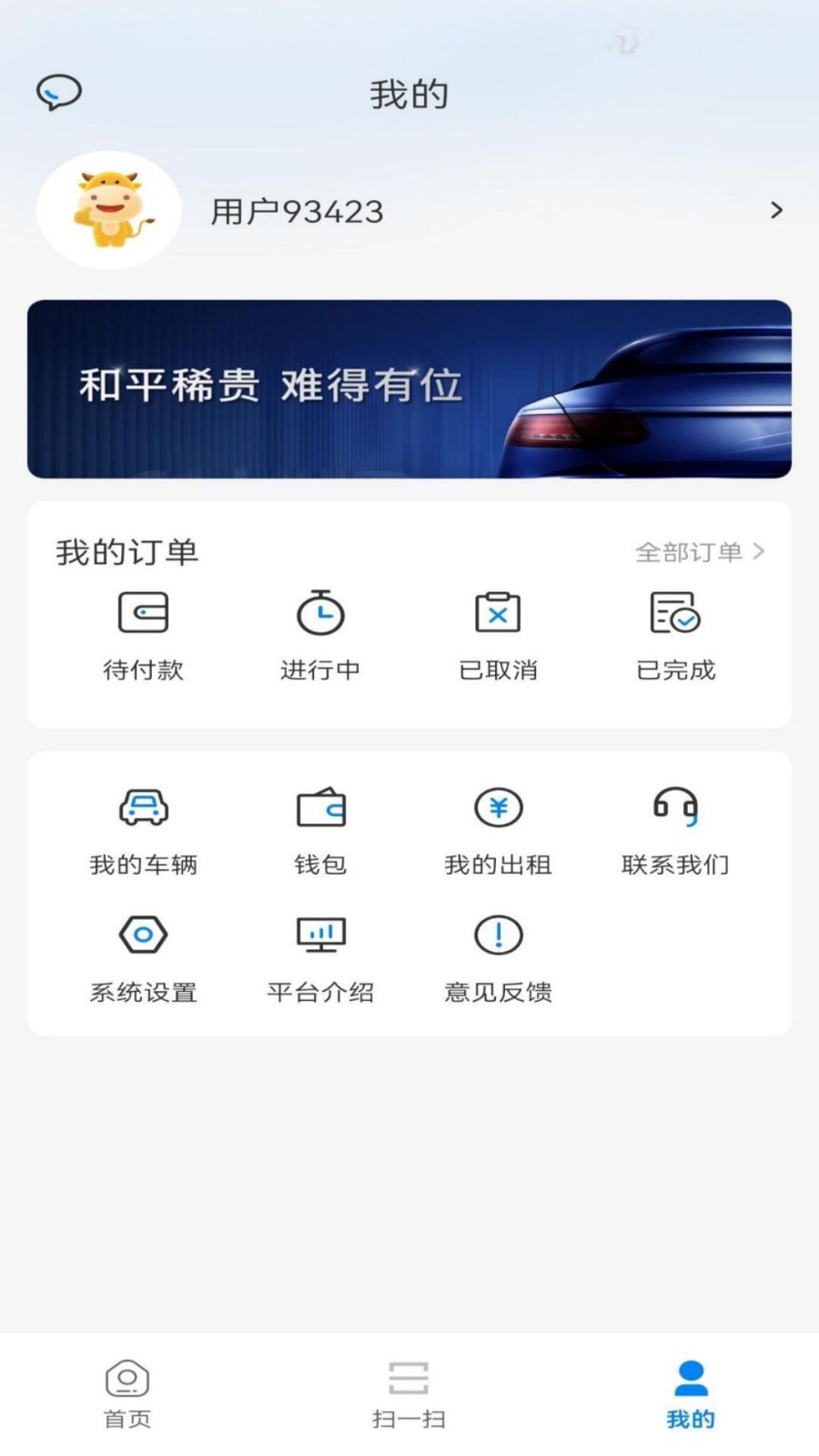
Task: Open the 和平稀贵 难得有位 banner
Action: [409, 389]
